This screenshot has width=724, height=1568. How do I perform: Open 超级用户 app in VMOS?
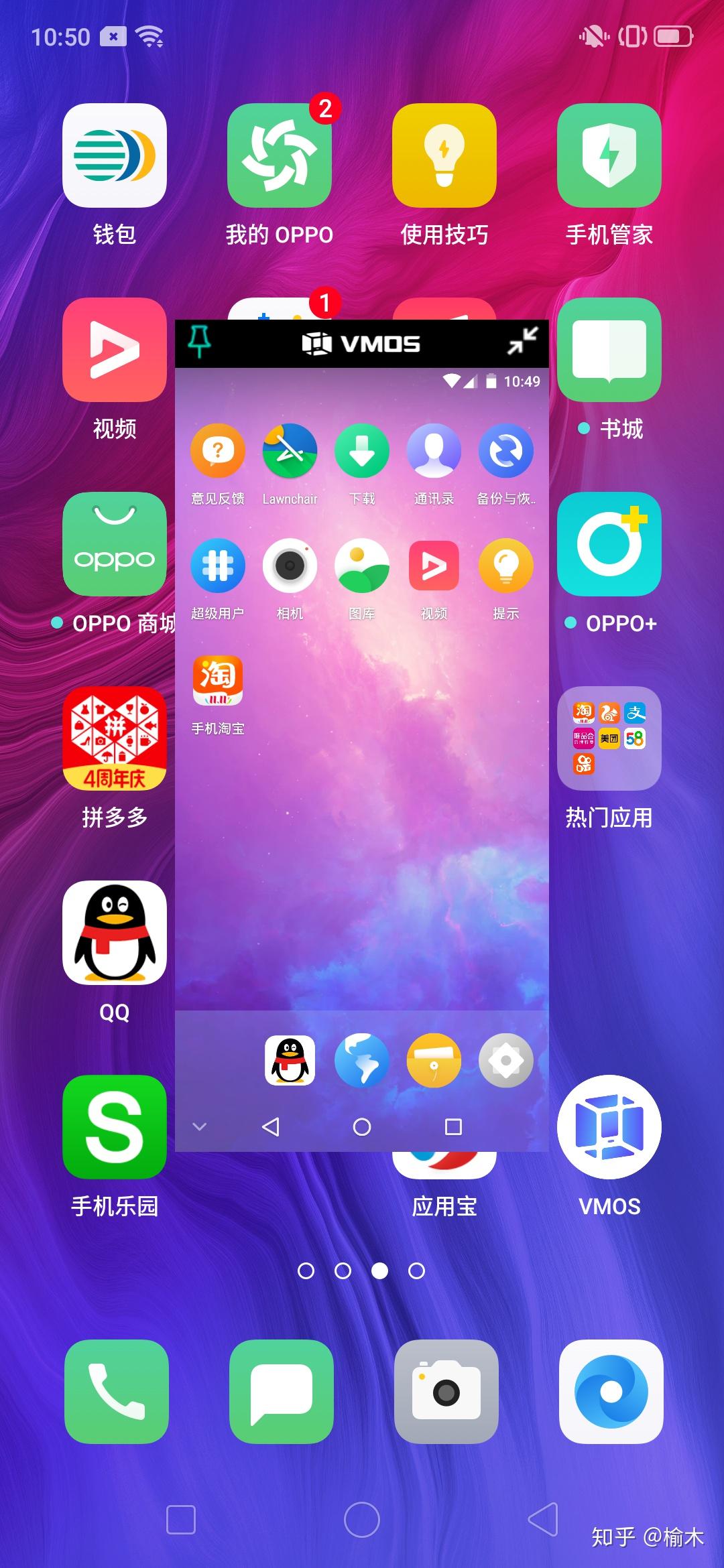218,566
